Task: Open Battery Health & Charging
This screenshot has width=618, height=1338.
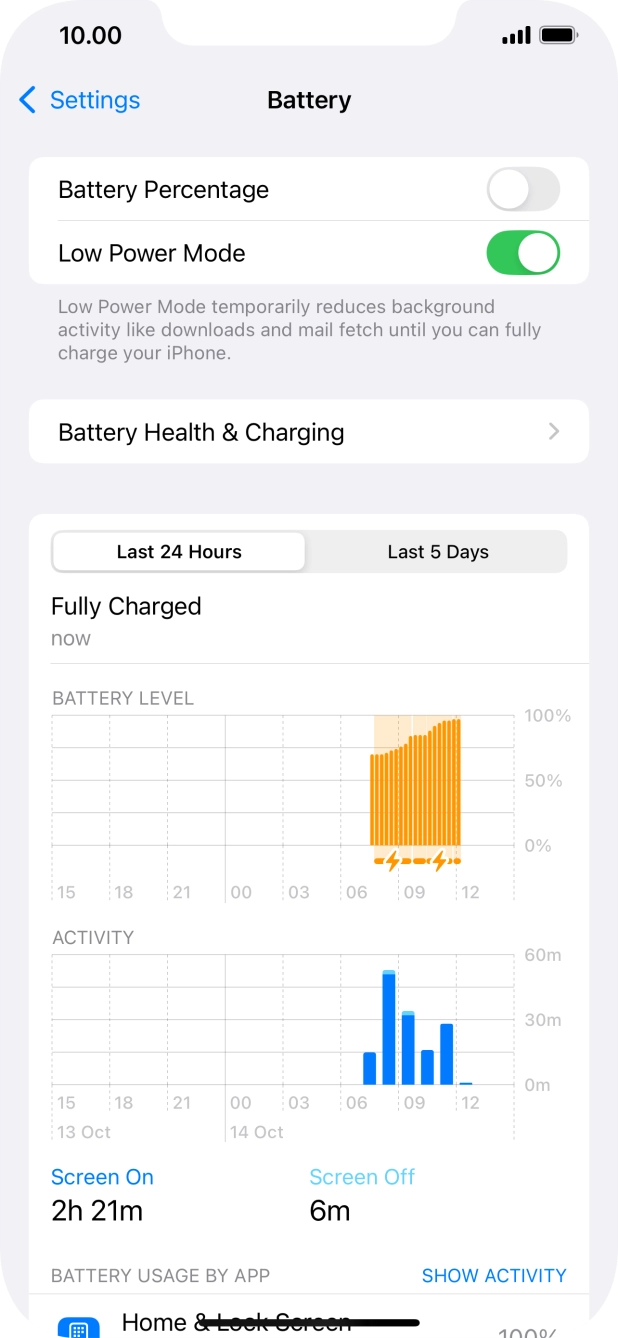Action: point(308,432)
